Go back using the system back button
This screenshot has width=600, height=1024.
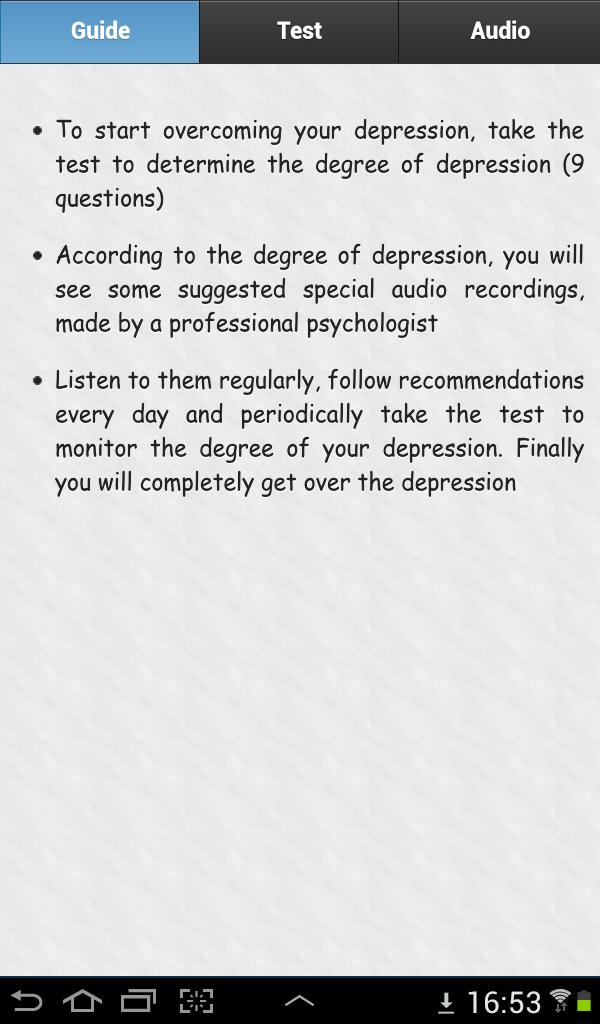tap(27, 1001)
